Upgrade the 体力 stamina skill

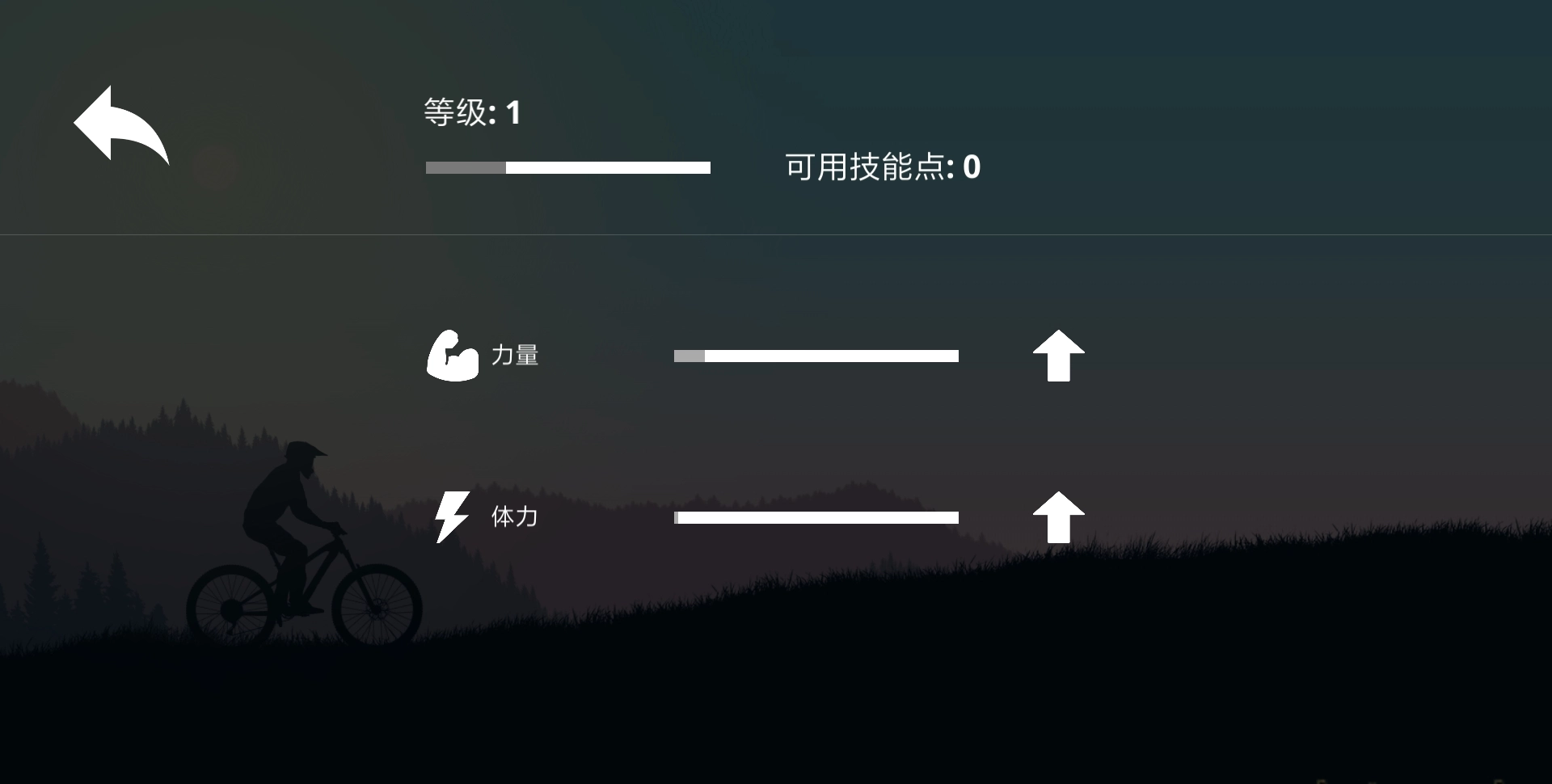pyautogui.click(x=1058, y=517)
